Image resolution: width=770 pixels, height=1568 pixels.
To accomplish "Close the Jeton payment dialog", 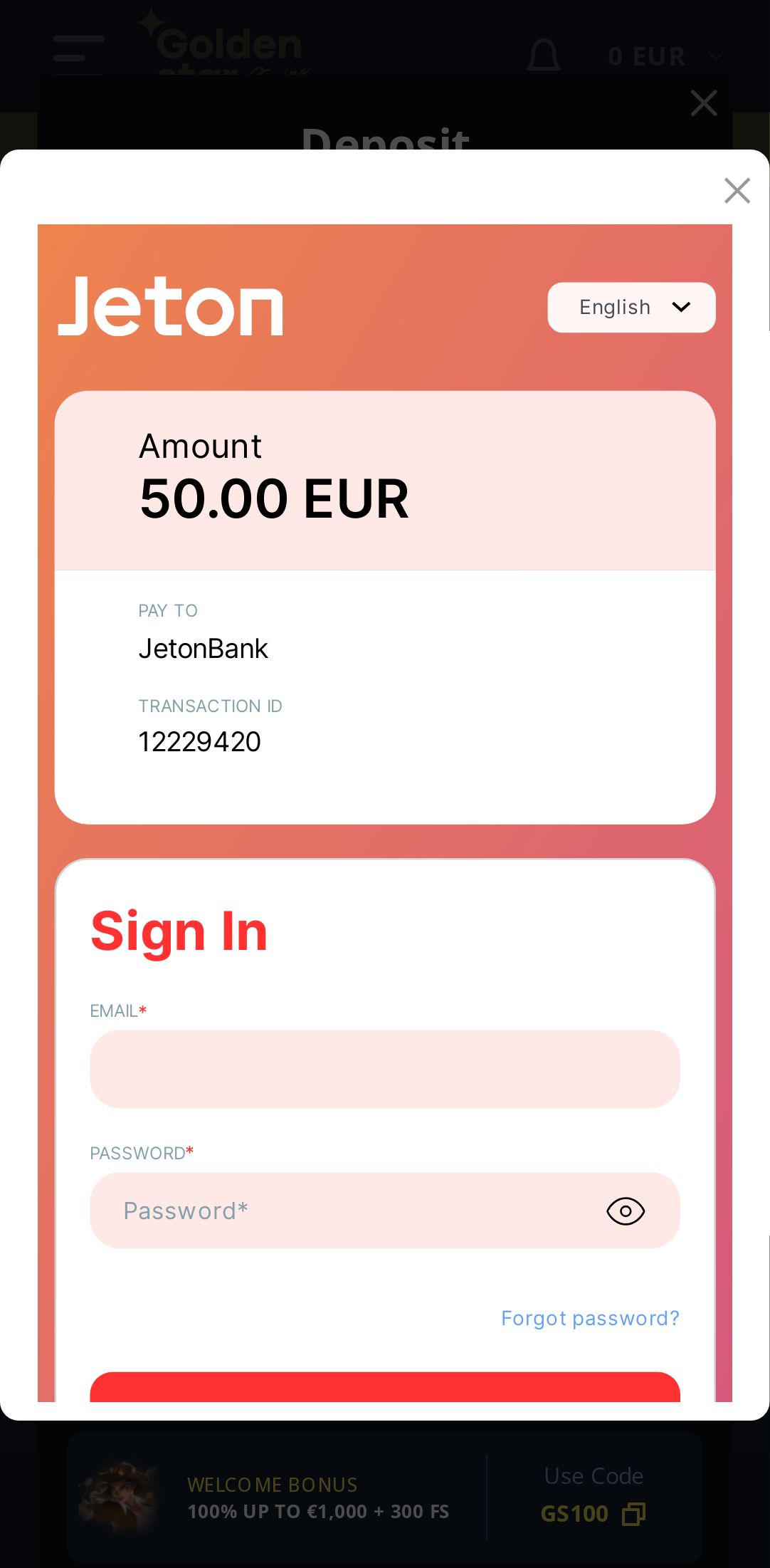I will [x=737, y=191].
